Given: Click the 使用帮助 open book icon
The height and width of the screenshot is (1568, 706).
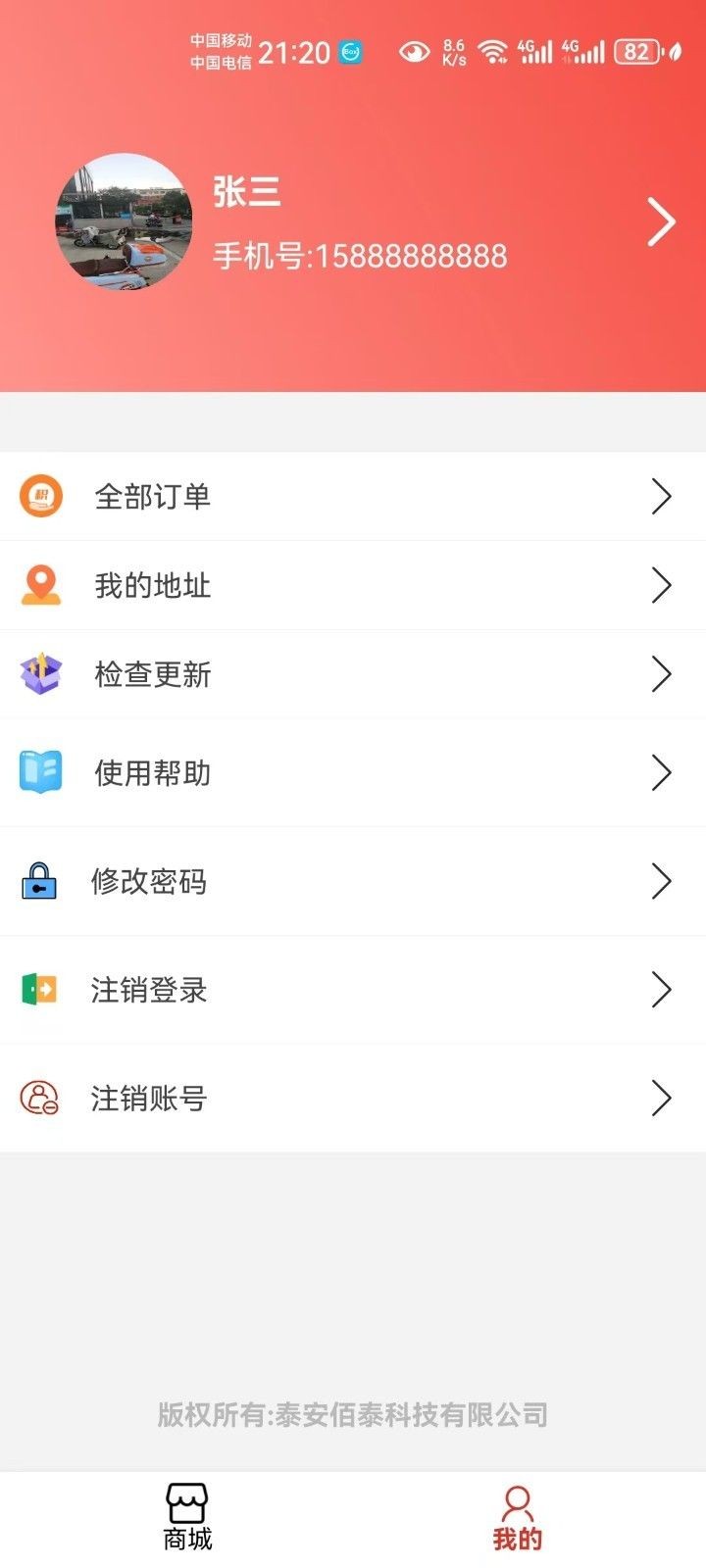Looking at the screenshot, I should click(40, 773).
